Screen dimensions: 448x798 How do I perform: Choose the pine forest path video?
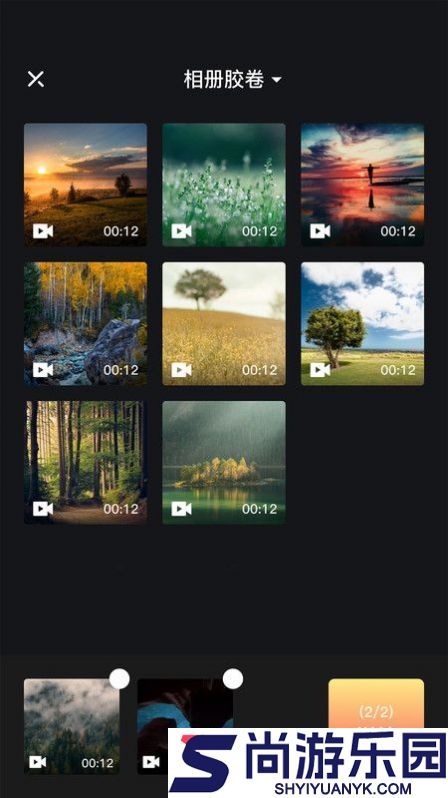click(86, 463)
